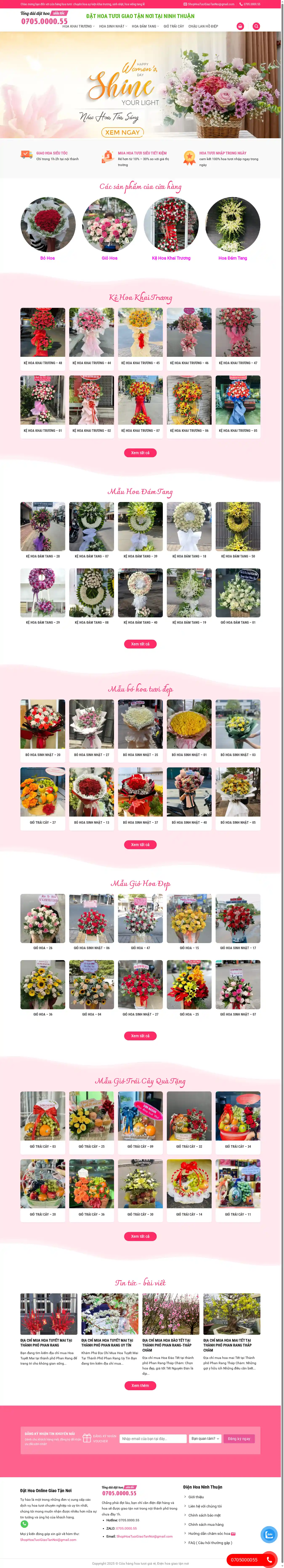View product Giỏ Trái Cây – 03

[43, 1116]
